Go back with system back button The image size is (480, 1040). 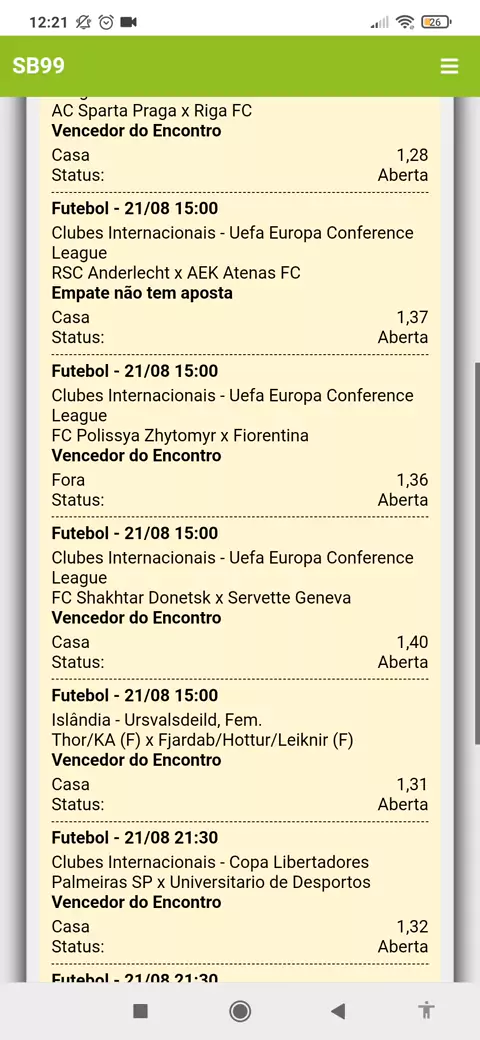pos(337,1011)
